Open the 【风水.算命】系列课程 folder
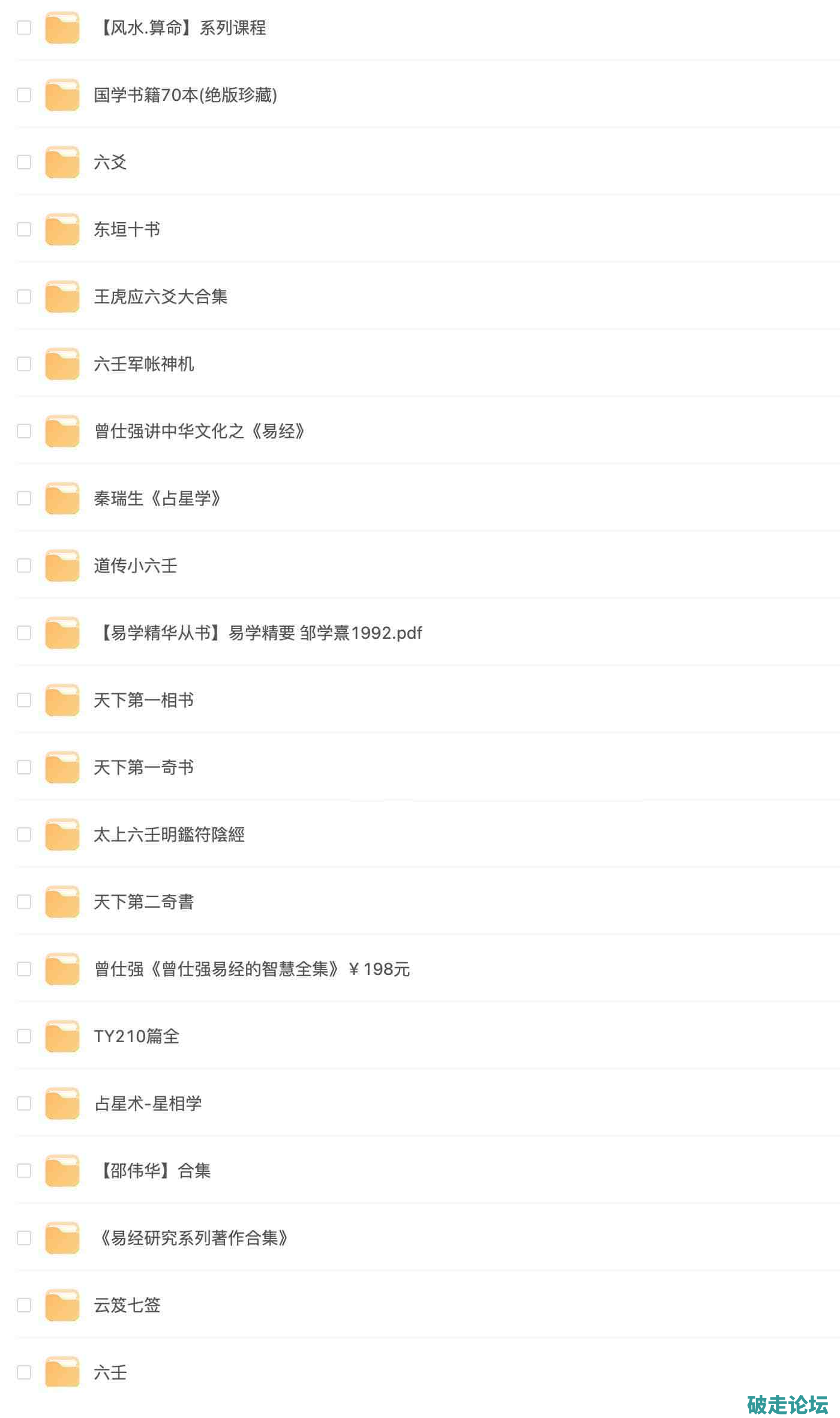Image resolution: width=840 pixels, height=1418 pixels. 180,28
